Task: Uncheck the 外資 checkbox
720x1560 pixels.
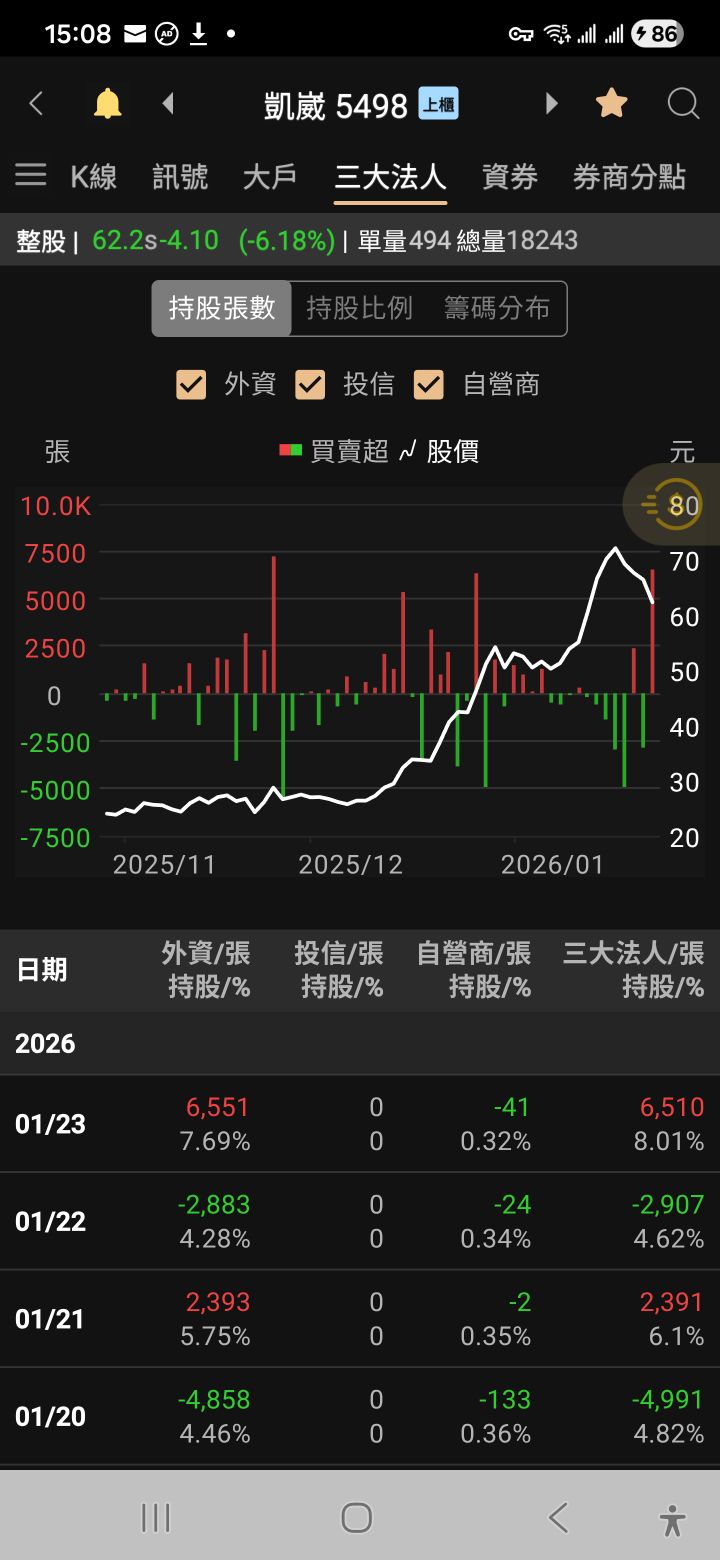Action: tap(190, 384)
